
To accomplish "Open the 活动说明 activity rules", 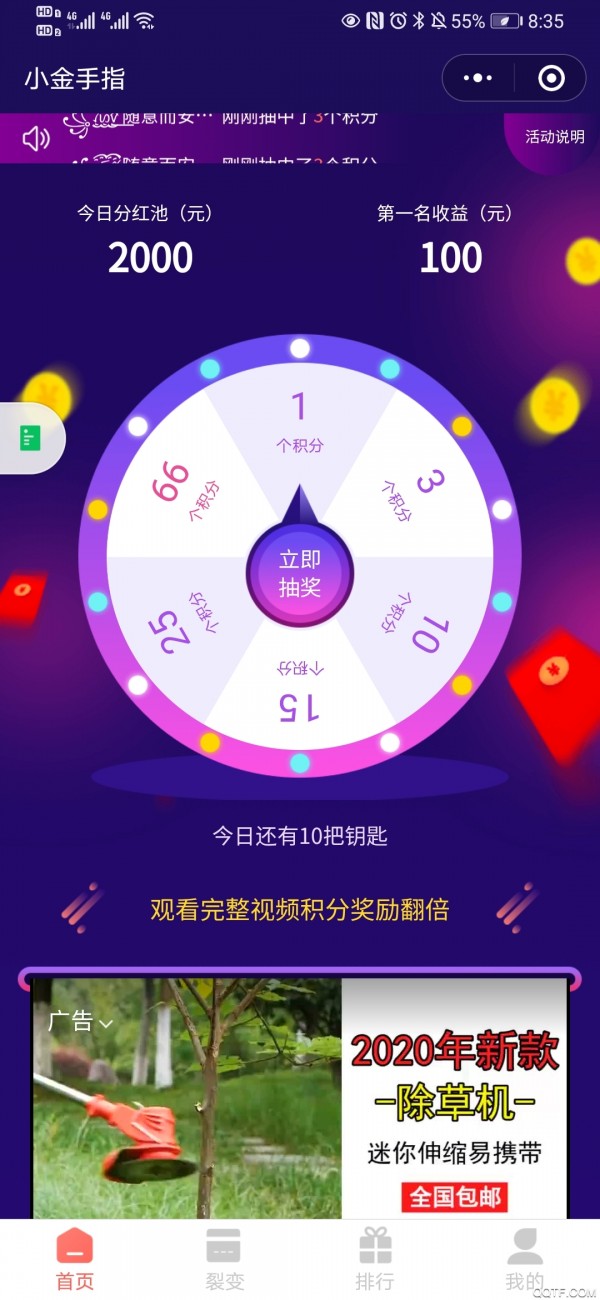I will pos(554,137).
